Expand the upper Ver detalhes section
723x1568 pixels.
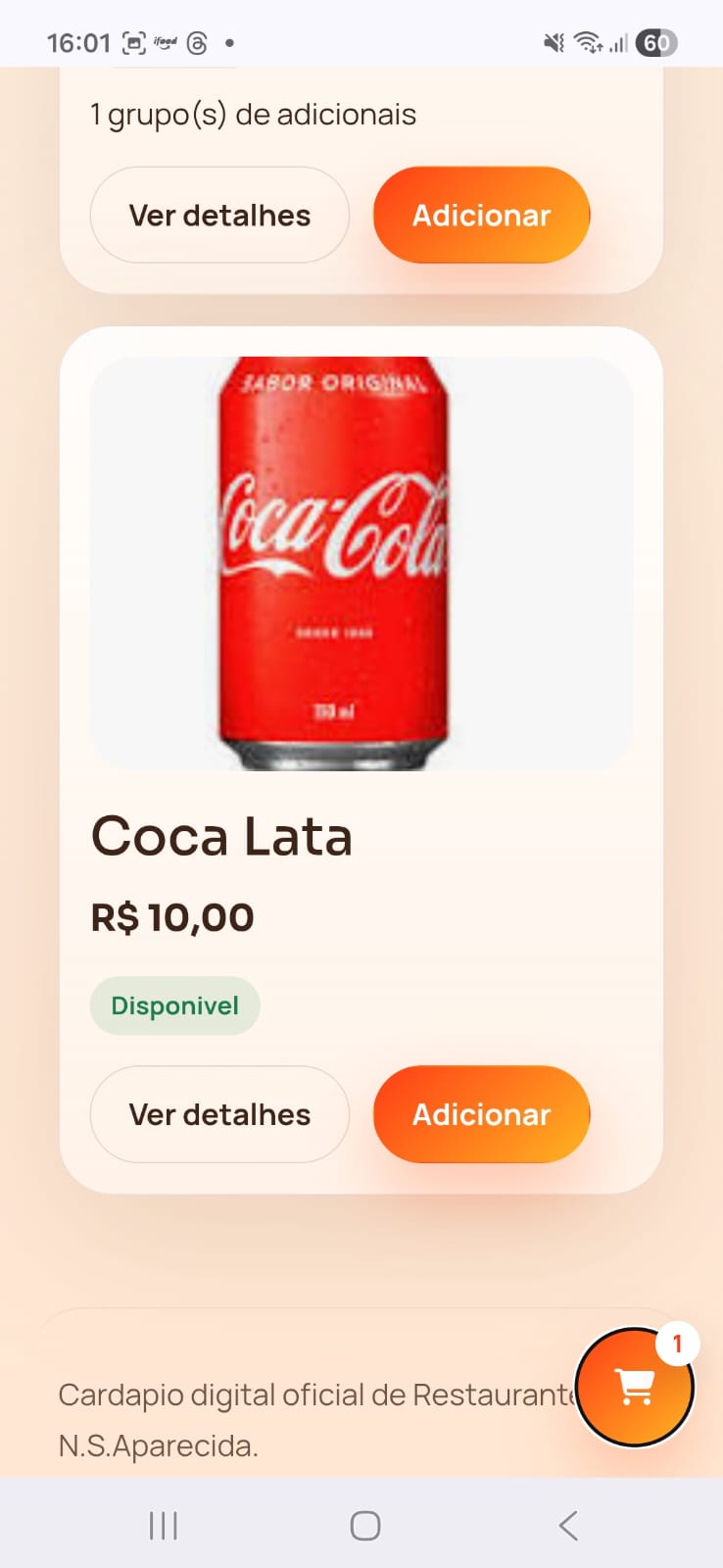[219, 215]
